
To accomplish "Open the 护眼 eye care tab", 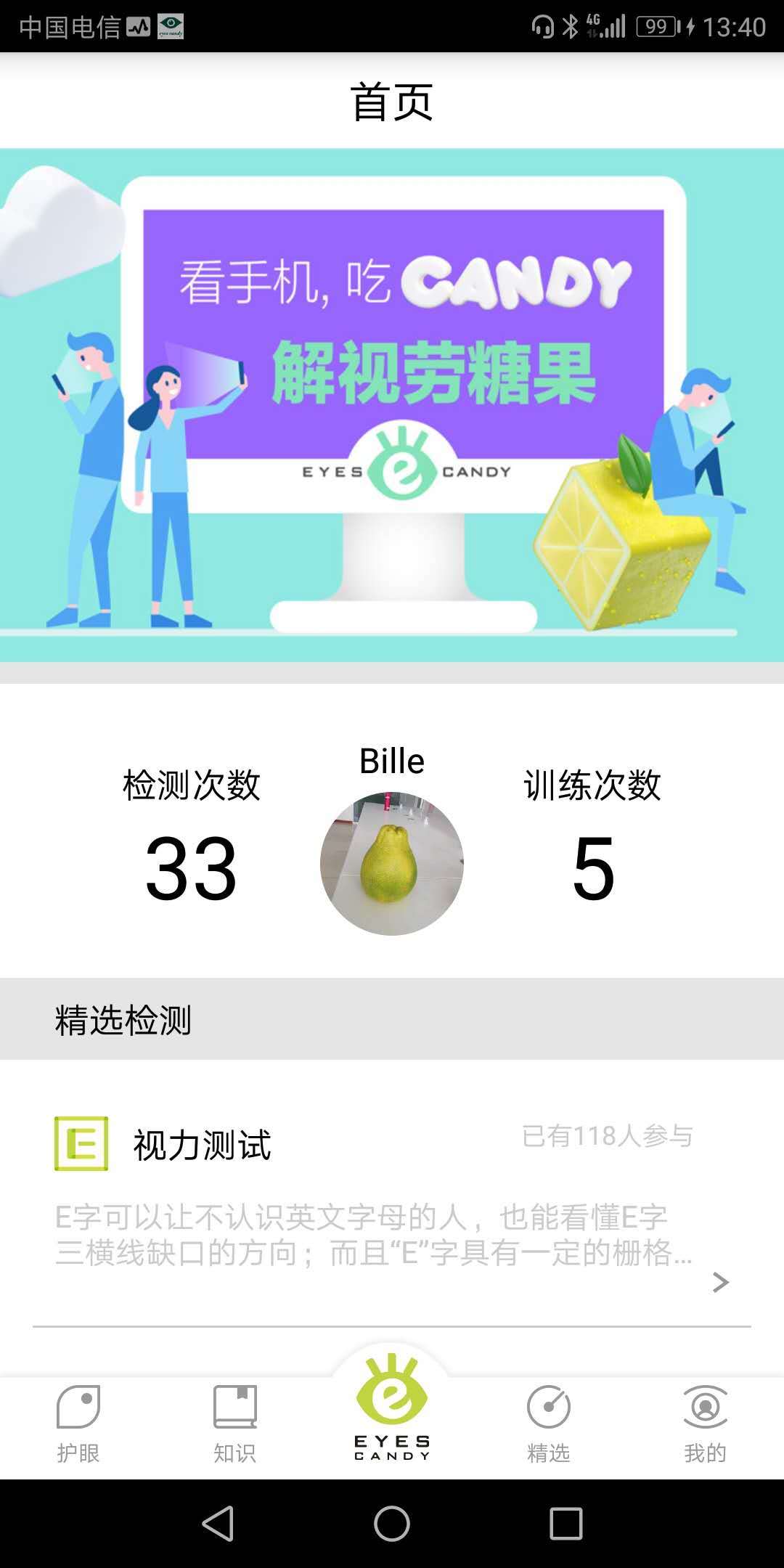I will 78,1423.
